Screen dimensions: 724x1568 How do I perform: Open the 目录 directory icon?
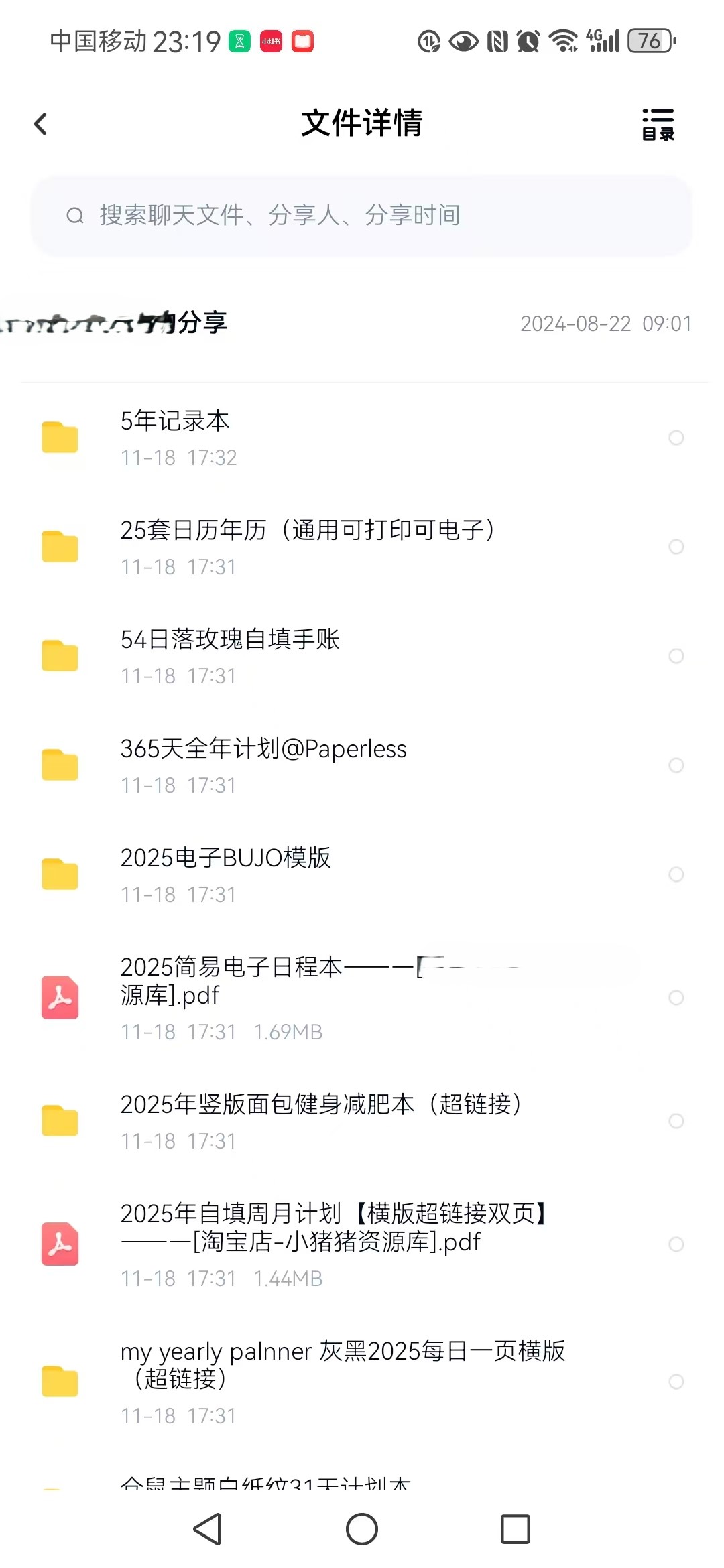(658, 125)
